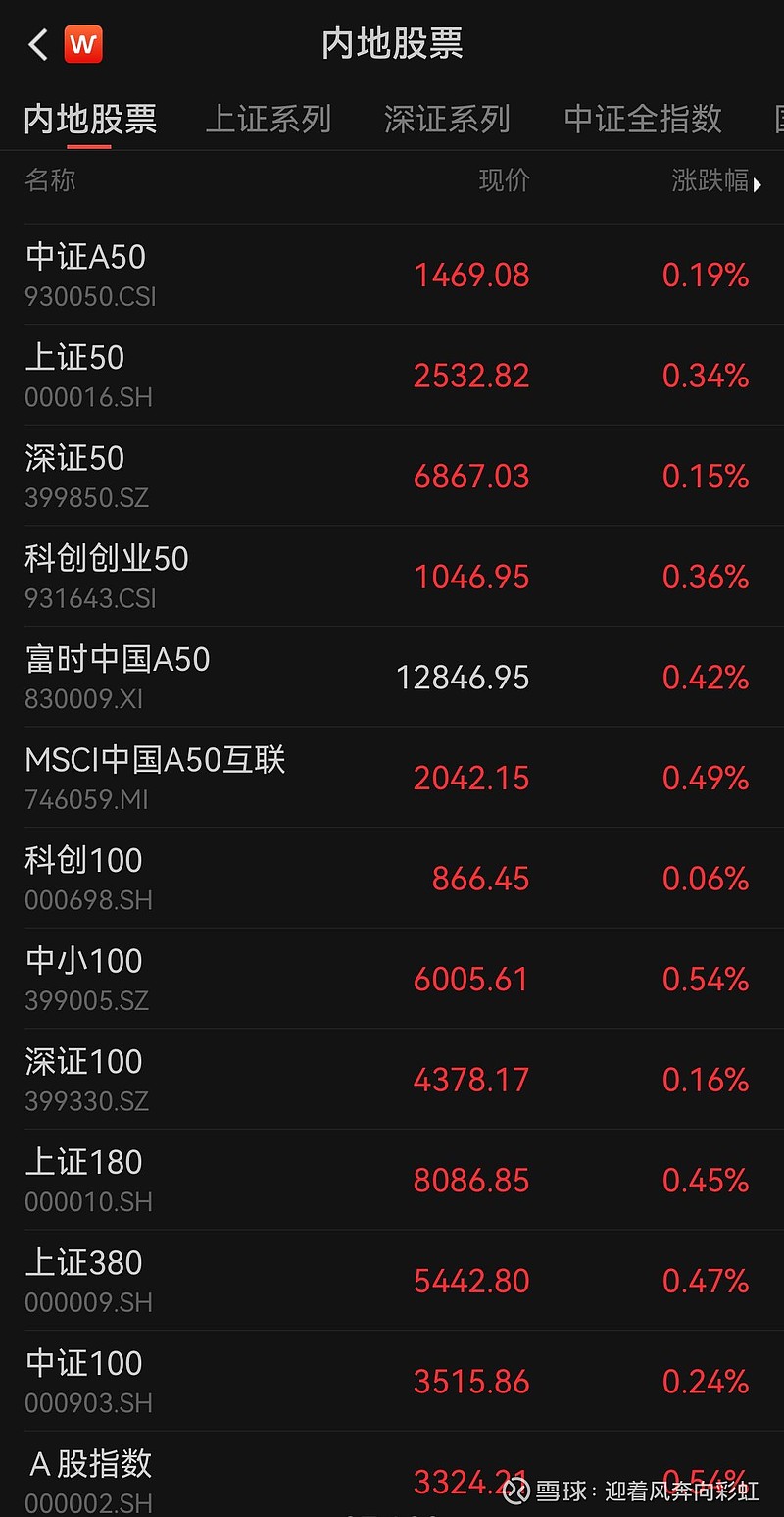Open the 中证A50 index row

coord(392,275)
